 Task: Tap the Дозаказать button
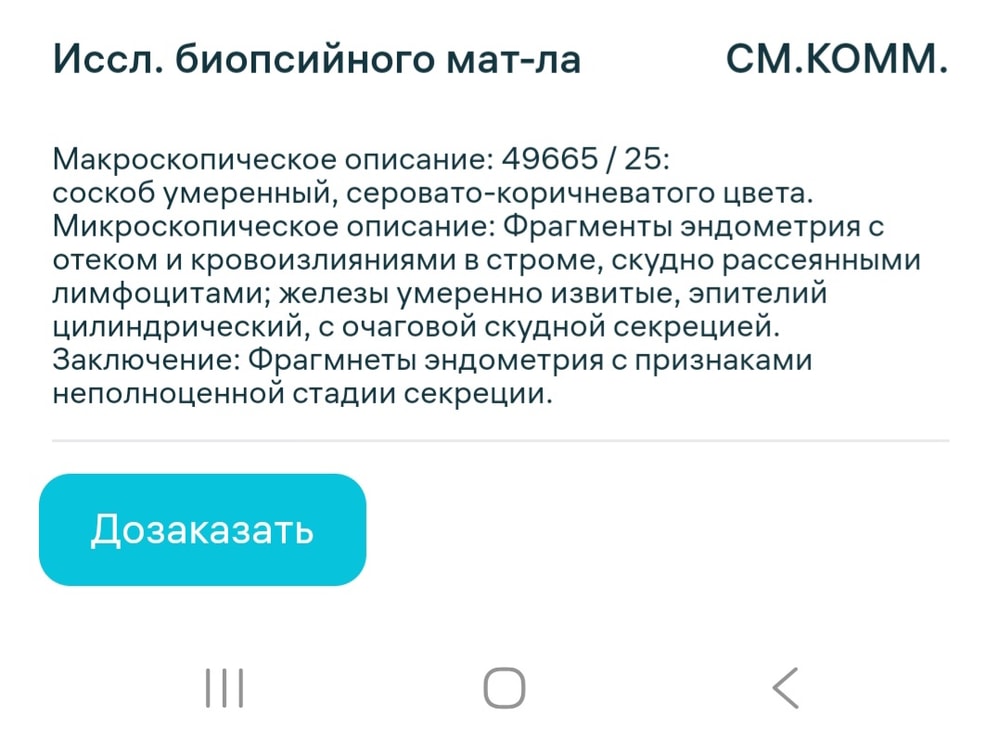tap(202, 529)
